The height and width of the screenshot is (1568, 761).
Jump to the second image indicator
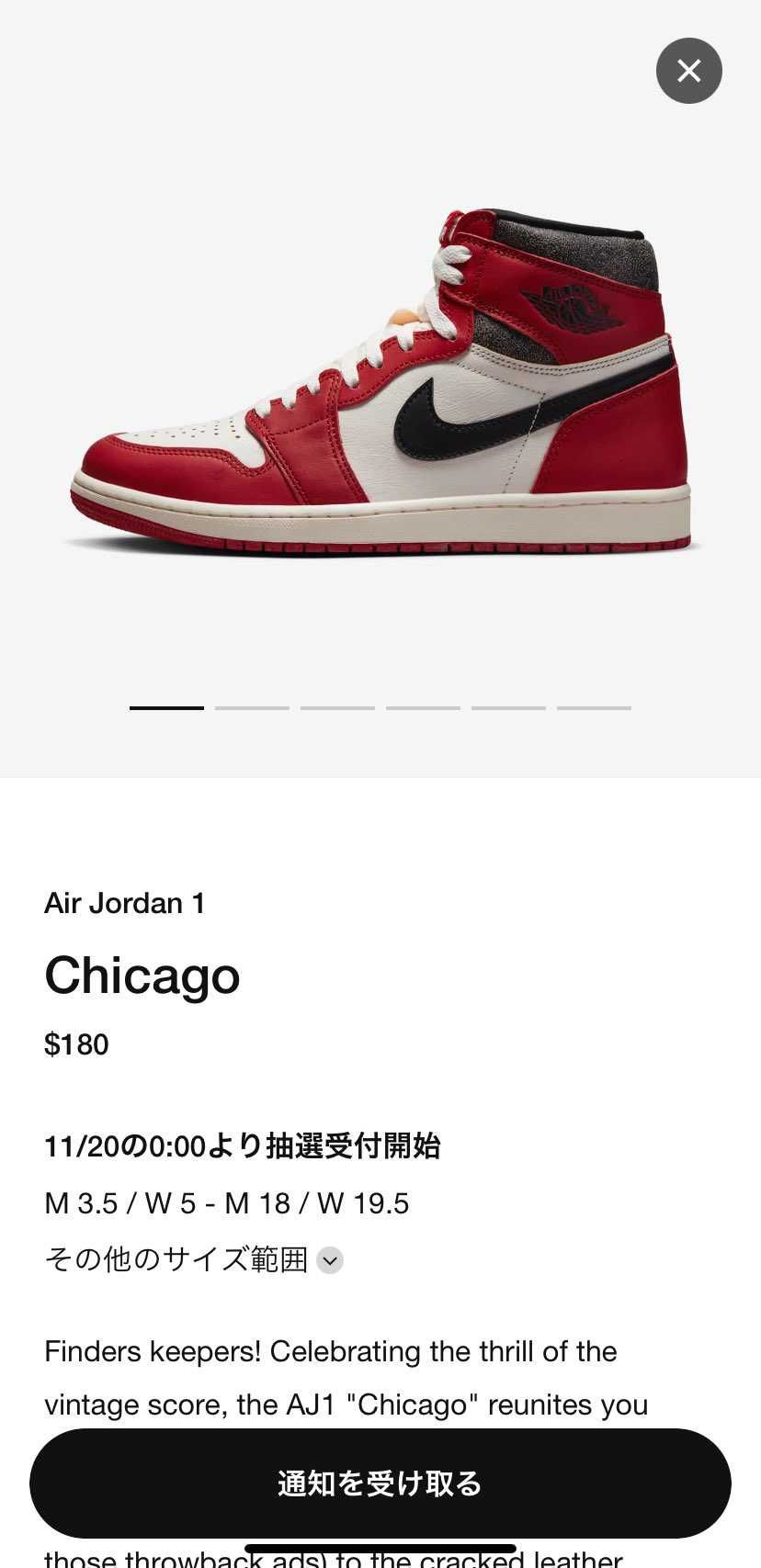(252, 708)
